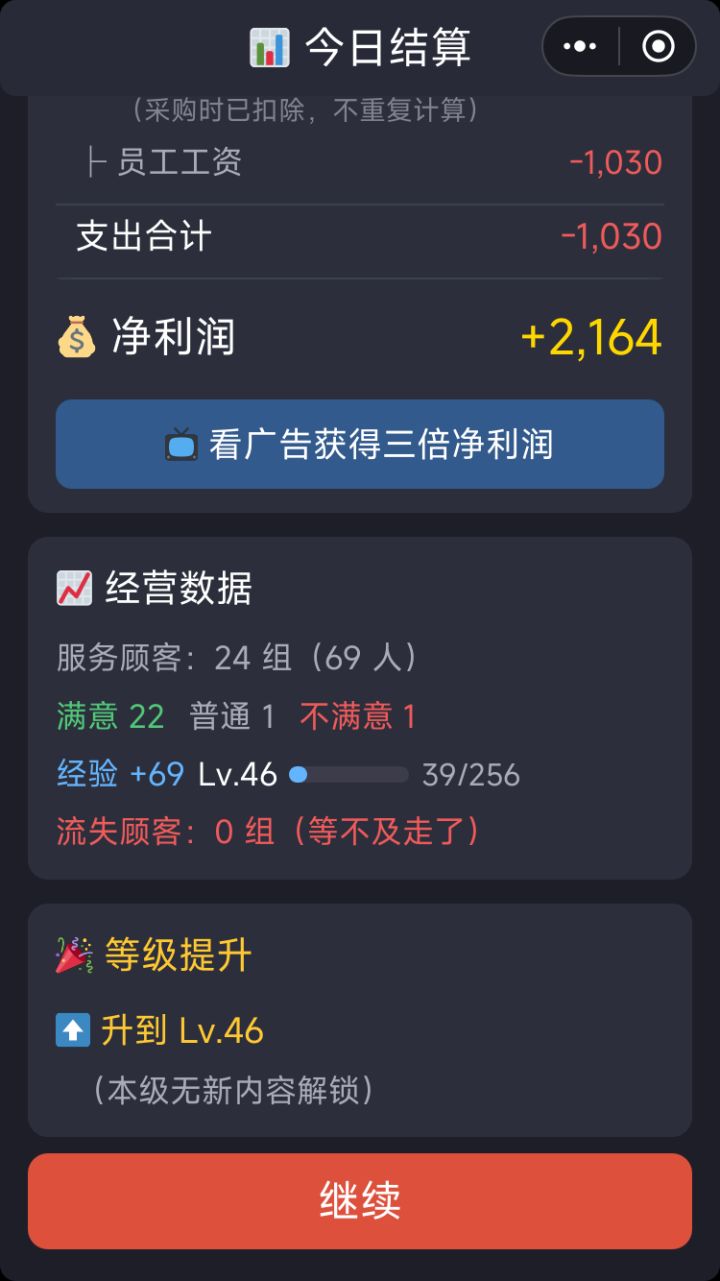Click the TV icon inside the ad button
Viewport: 720px width, 1281px height.
[x=180, y=444]
